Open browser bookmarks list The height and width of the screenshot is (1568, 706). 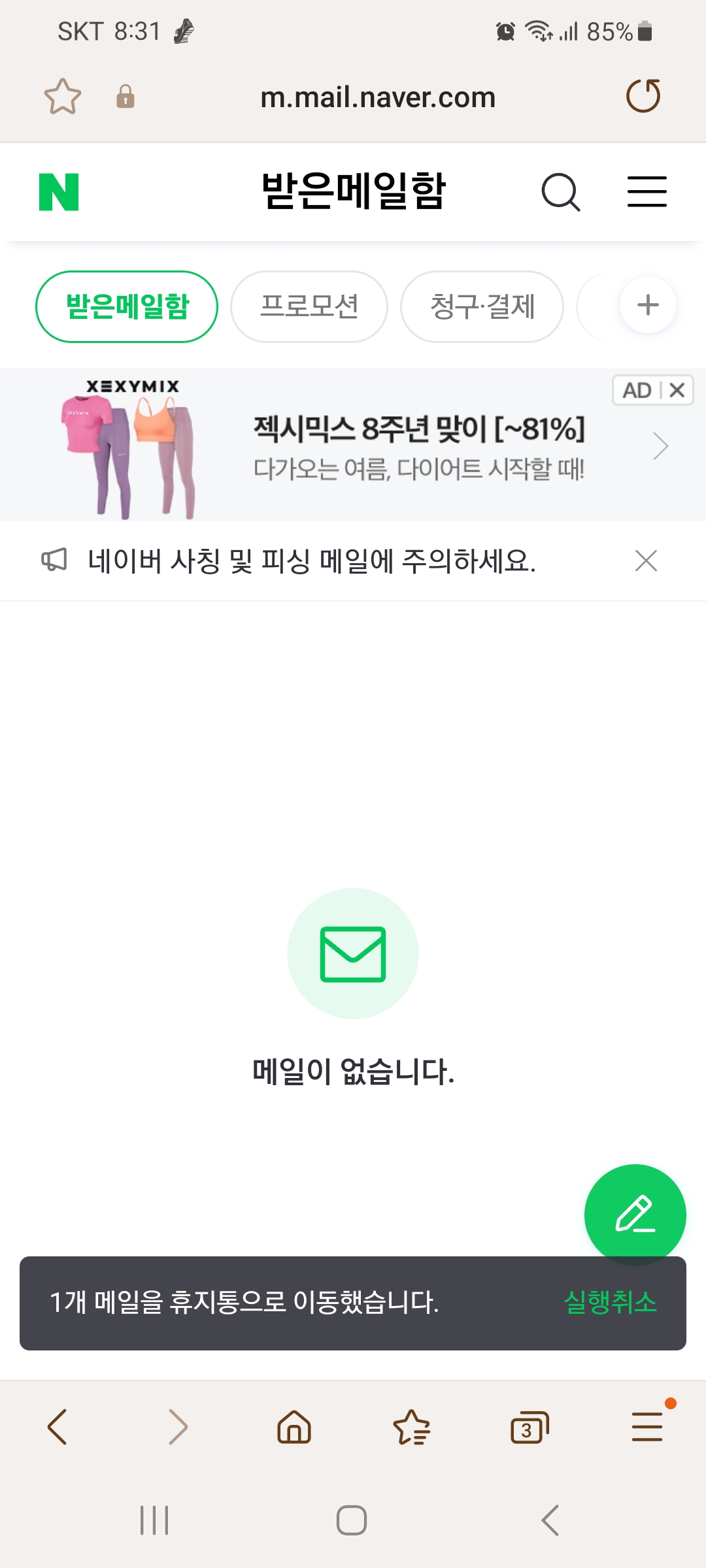coord(412,1427)
